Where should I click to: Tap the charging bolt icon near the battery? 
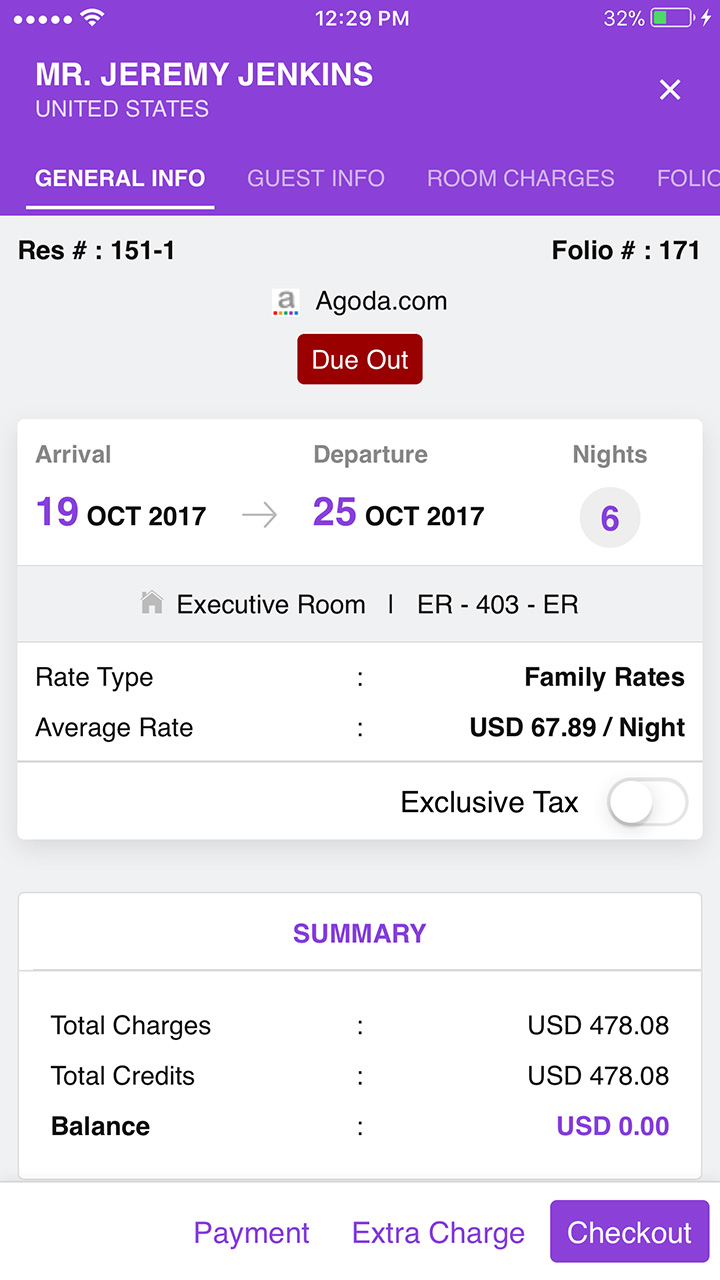point(707,17)
